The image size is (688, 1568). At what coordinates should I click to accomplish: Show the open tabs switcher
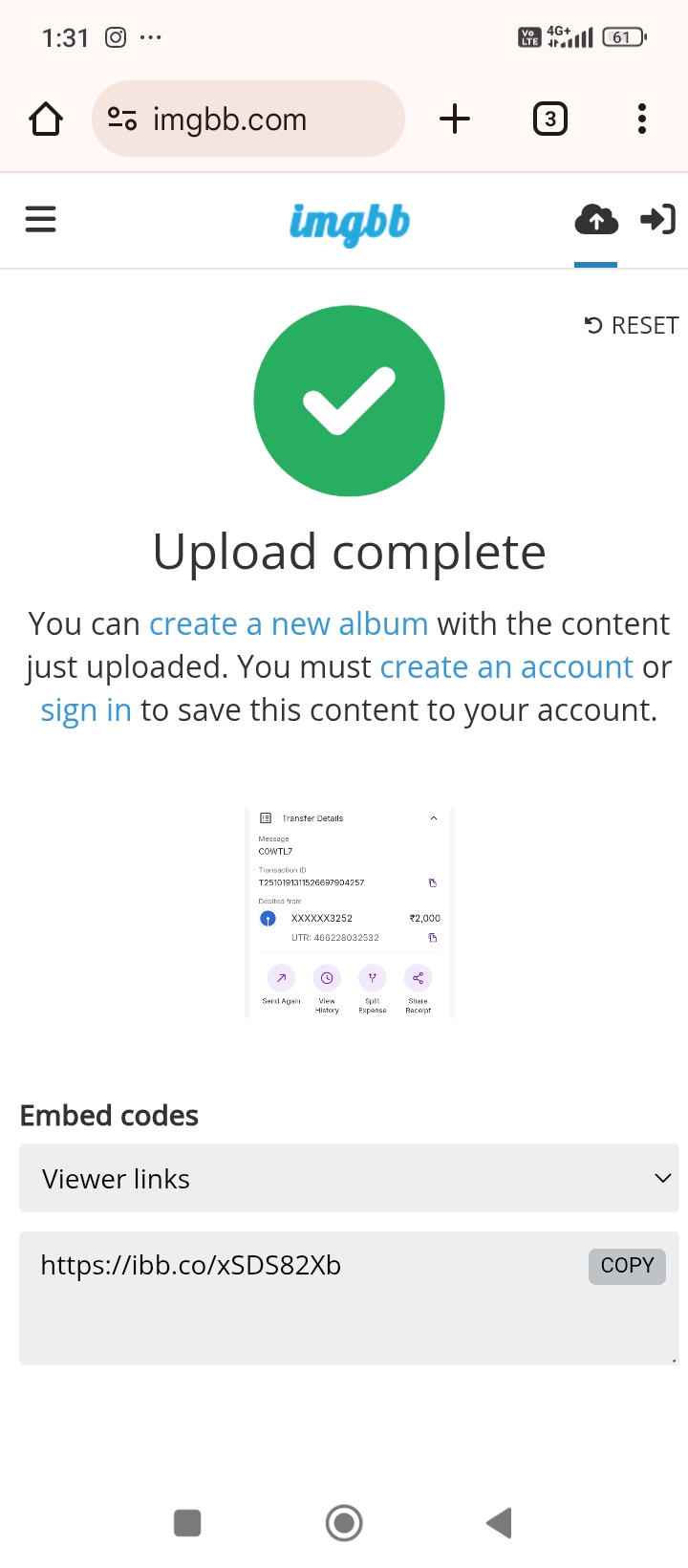549,120
